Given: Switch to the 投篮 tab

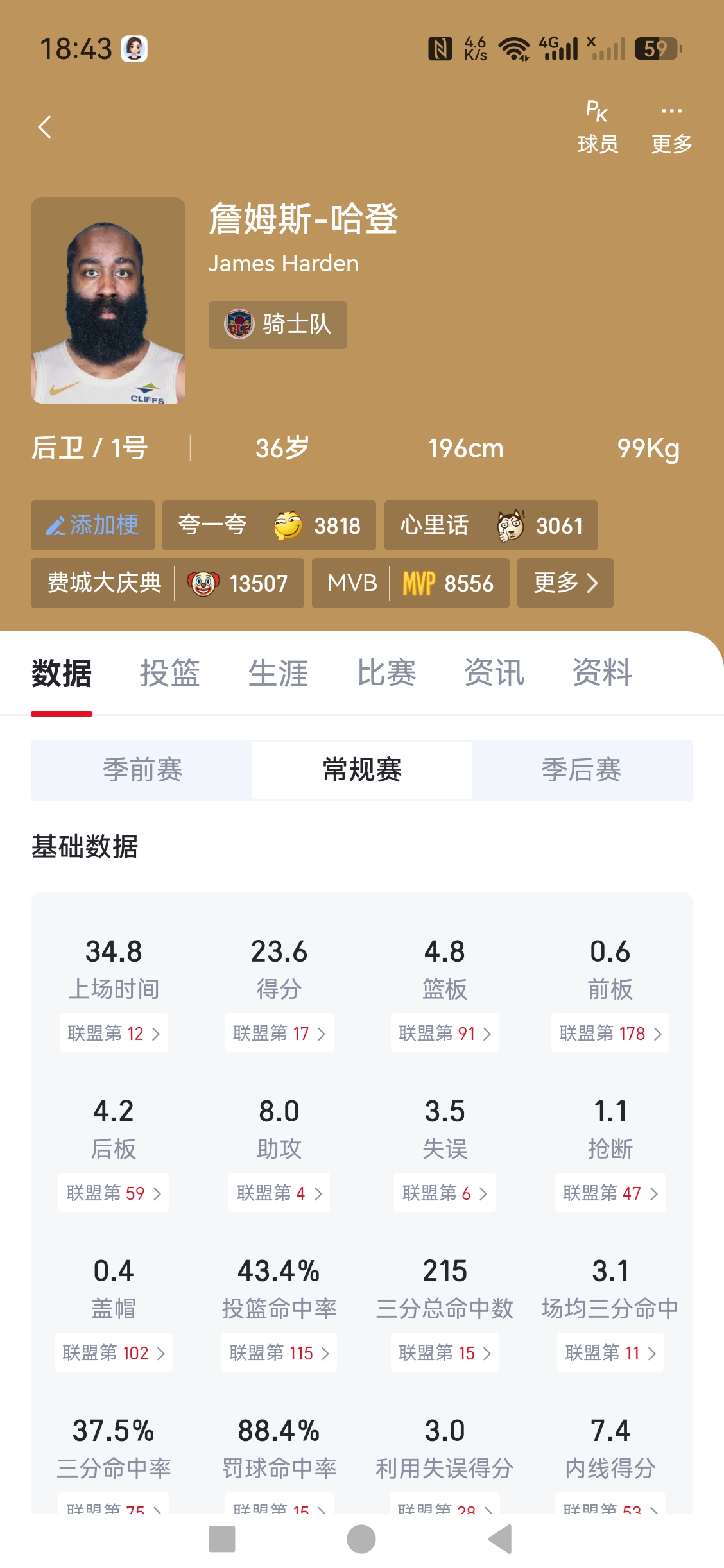Looking at the screenshot, I should tap(170, 673).
